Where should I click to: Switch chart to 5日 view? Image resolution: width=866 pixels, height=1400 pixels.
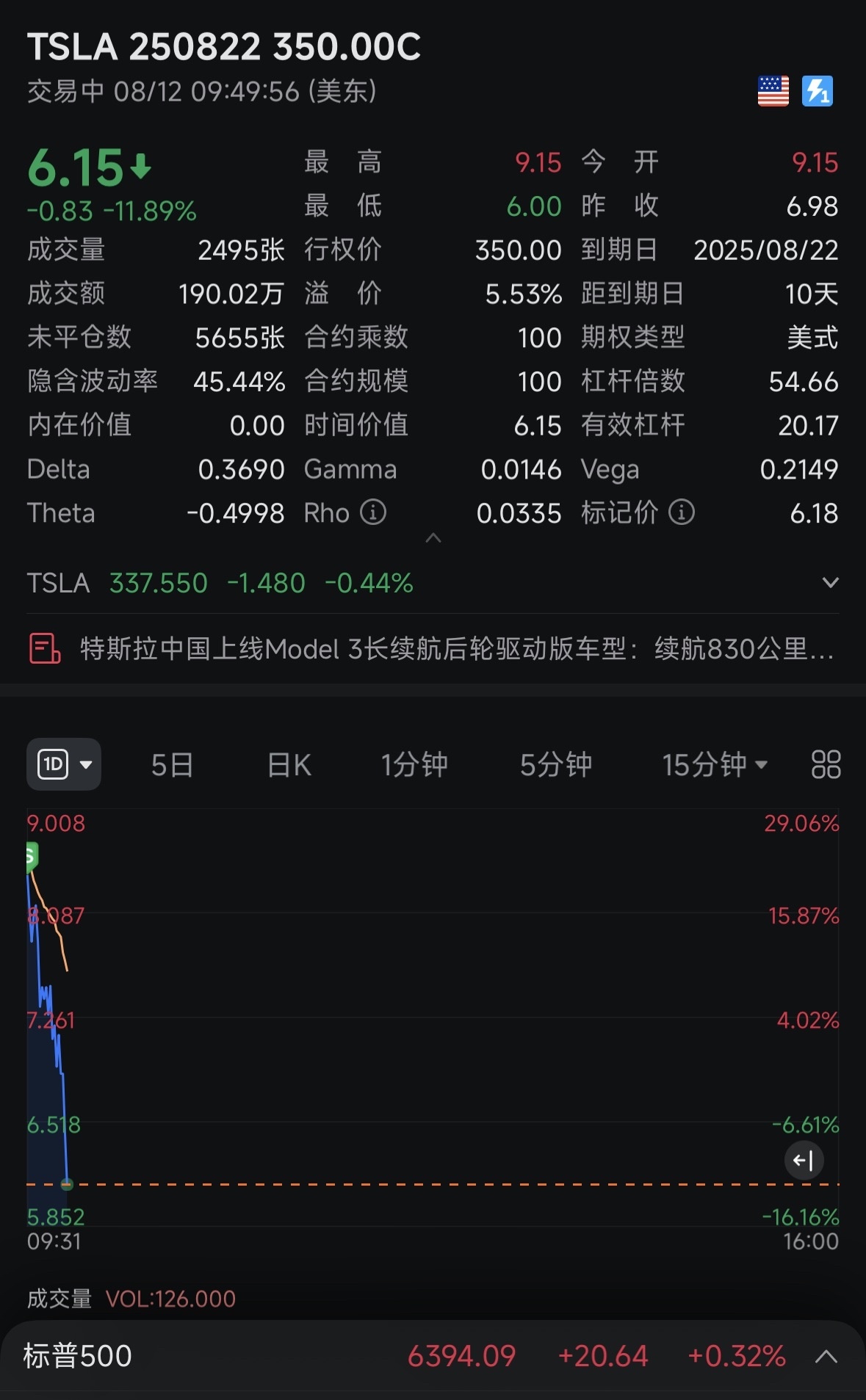[x=173, y=765]
